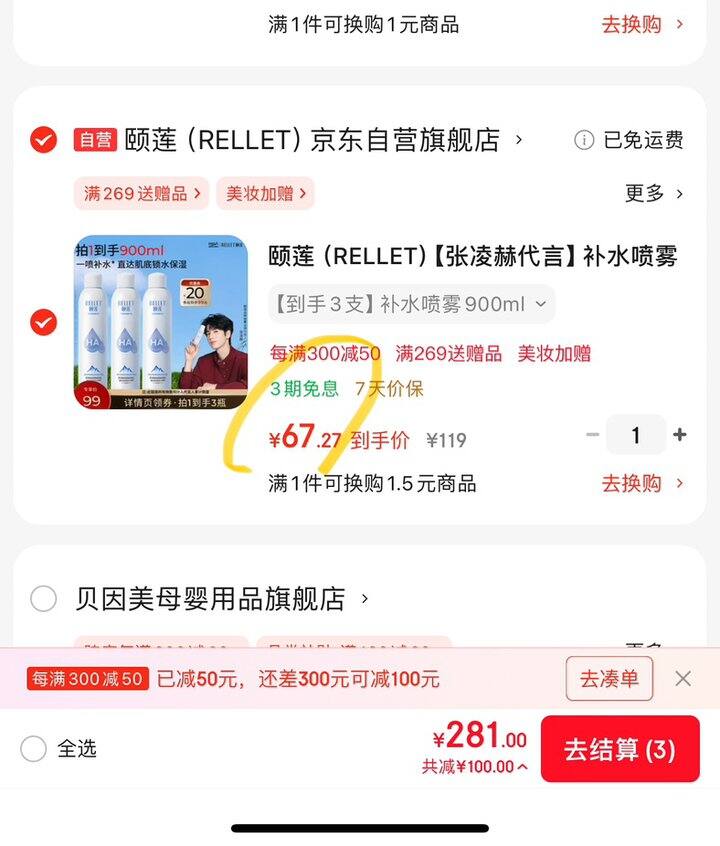Click the plus icon to increase quantity

678,435
